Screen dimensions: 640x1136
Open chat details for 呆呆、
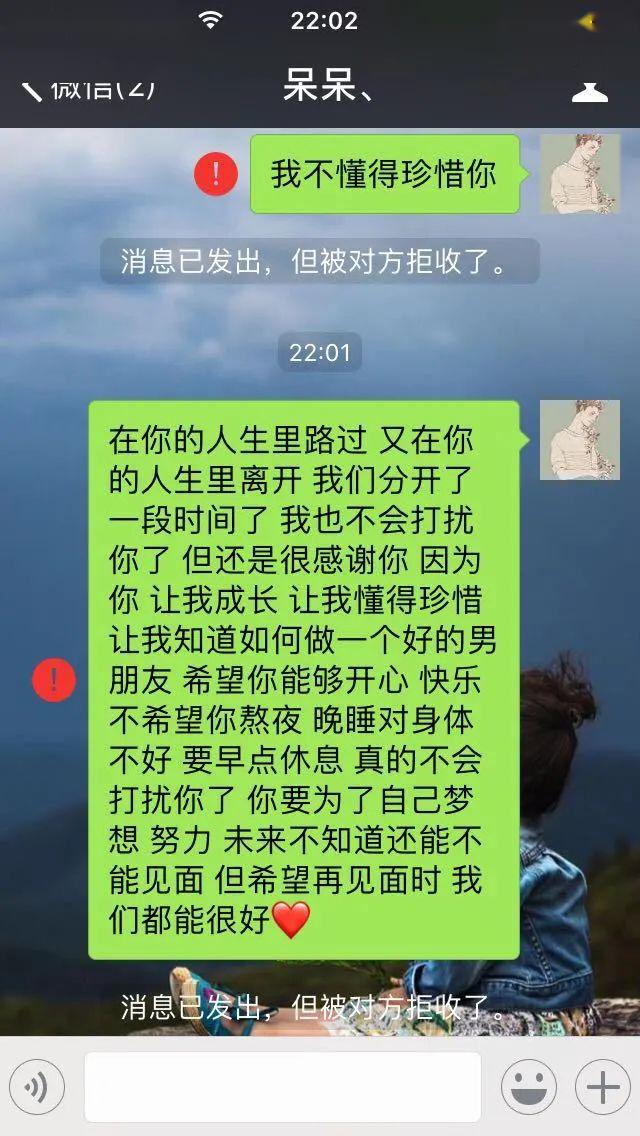590,92
